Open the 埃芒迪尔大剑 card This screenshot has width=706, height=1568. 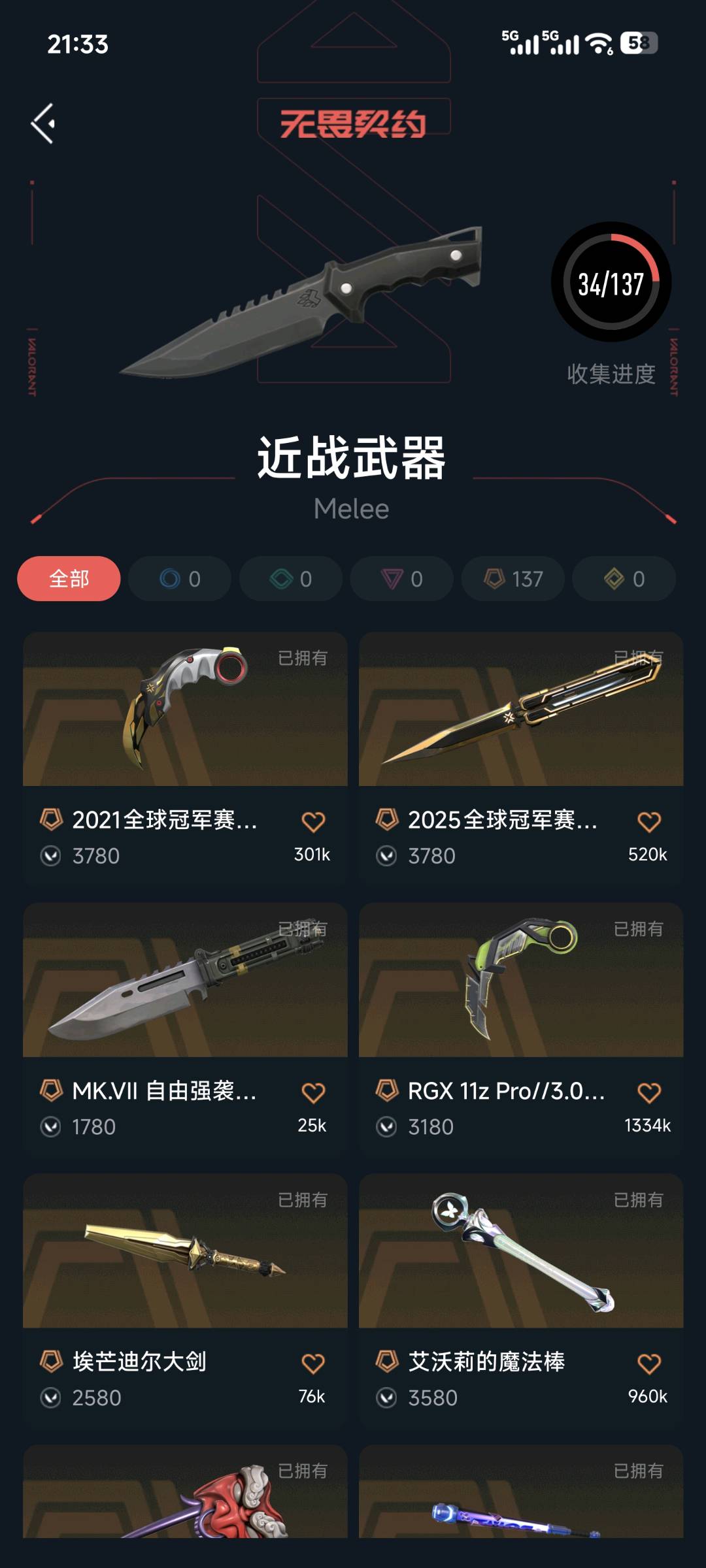pos(185,1300)
